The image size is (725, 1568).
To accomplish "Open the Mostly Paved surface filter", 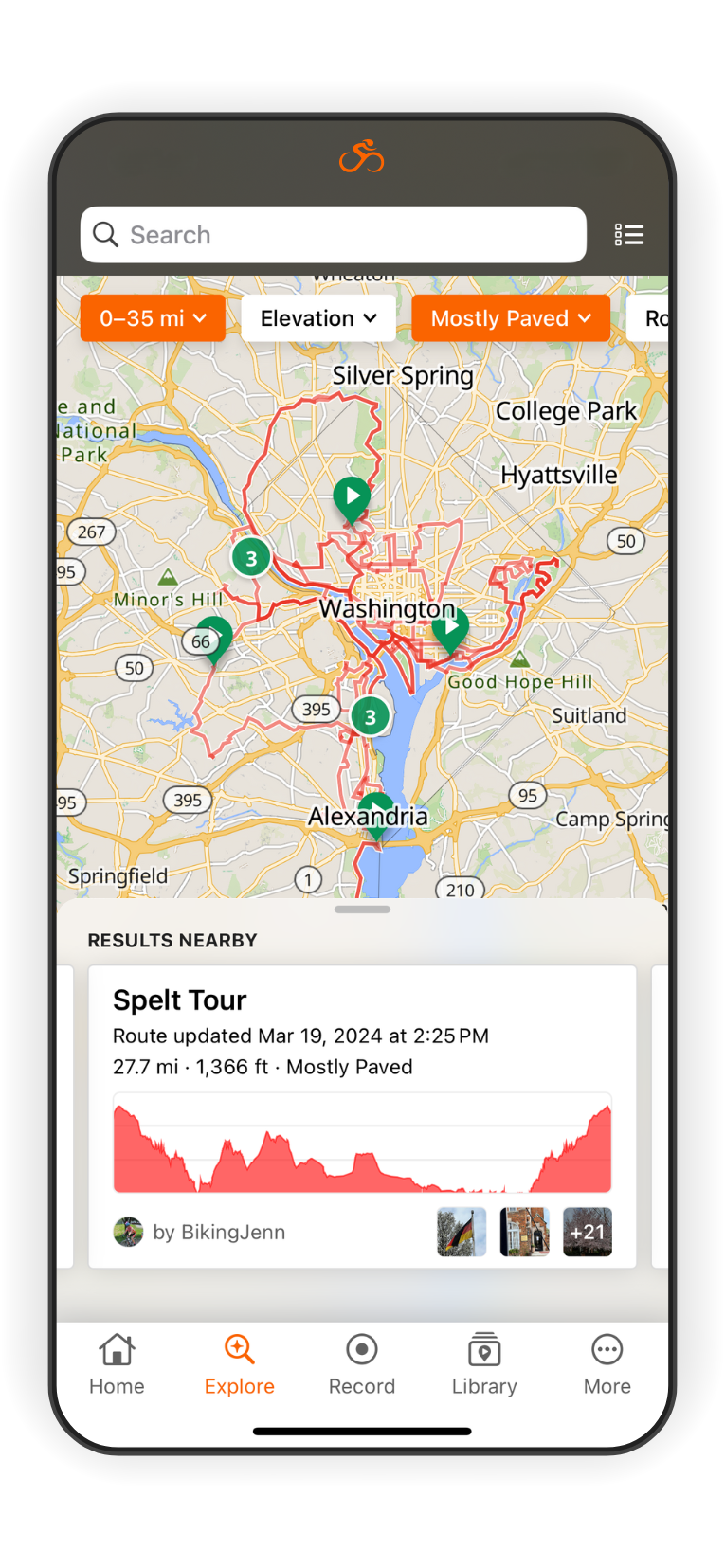I will [x=510, y=318].
